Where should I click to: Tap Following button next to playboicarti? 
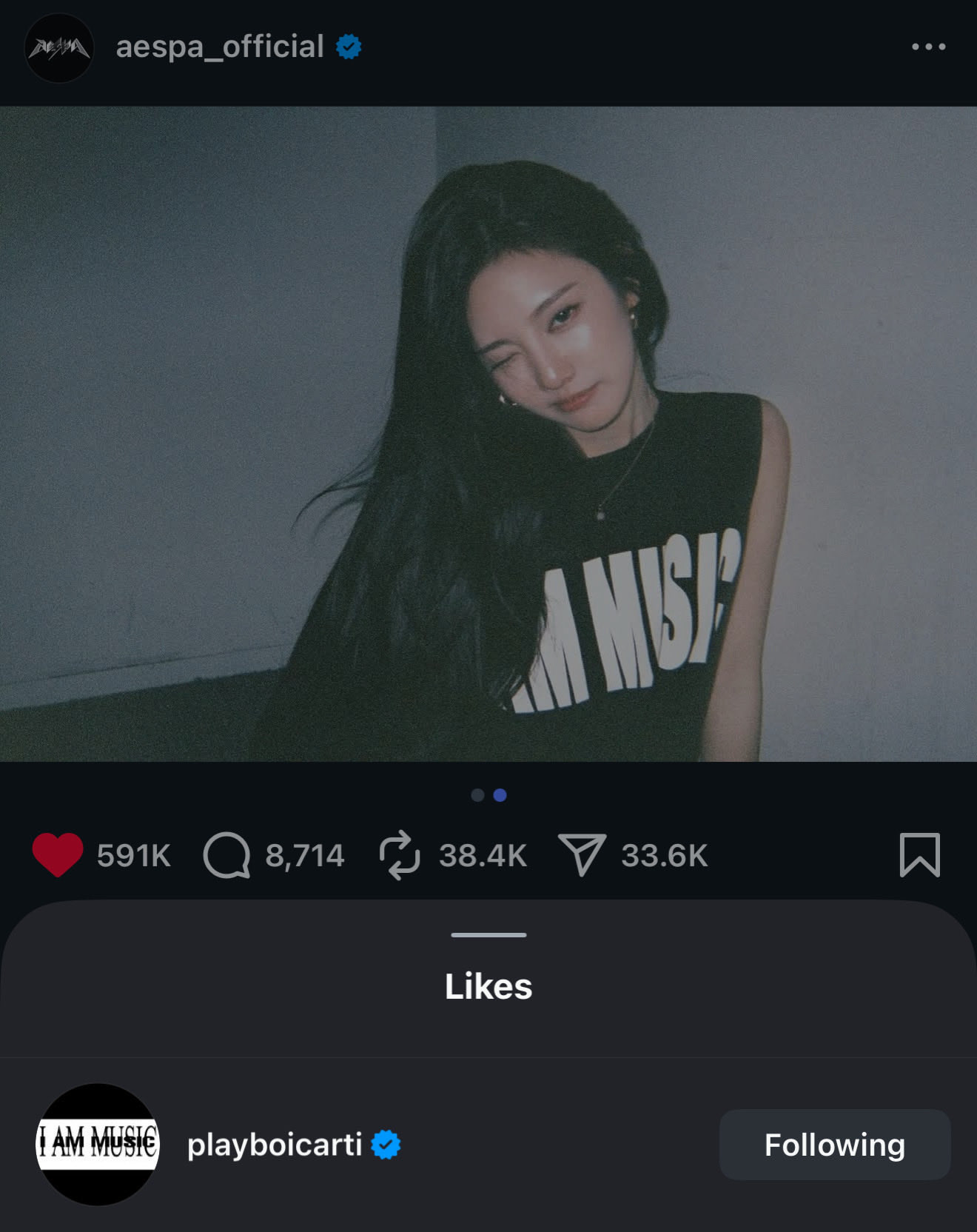click(834, 1145)
